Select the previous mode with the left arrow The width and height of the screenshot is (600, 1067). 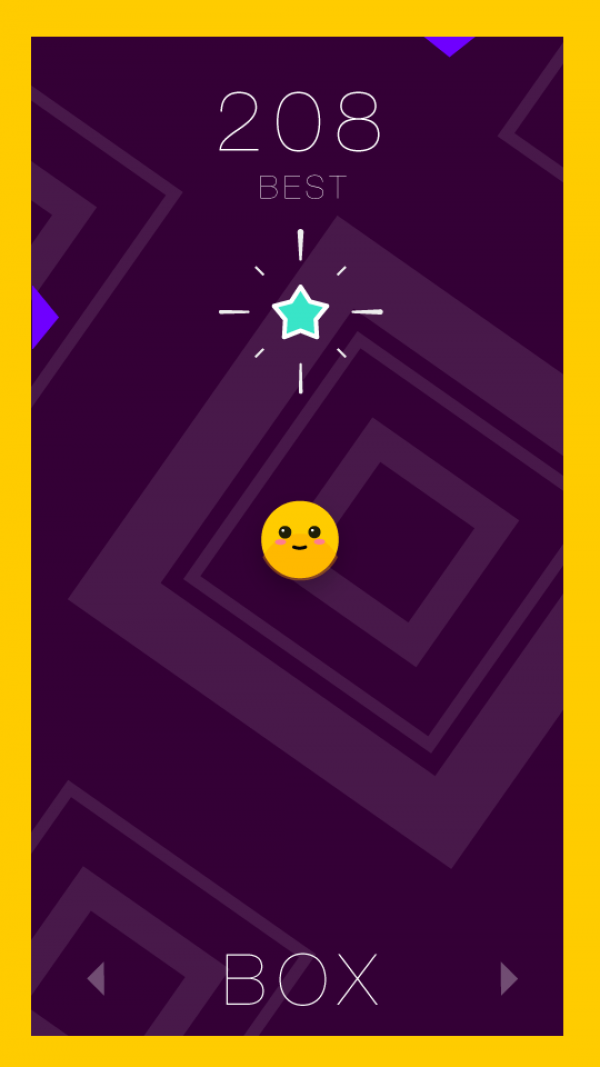click(96, 978)
